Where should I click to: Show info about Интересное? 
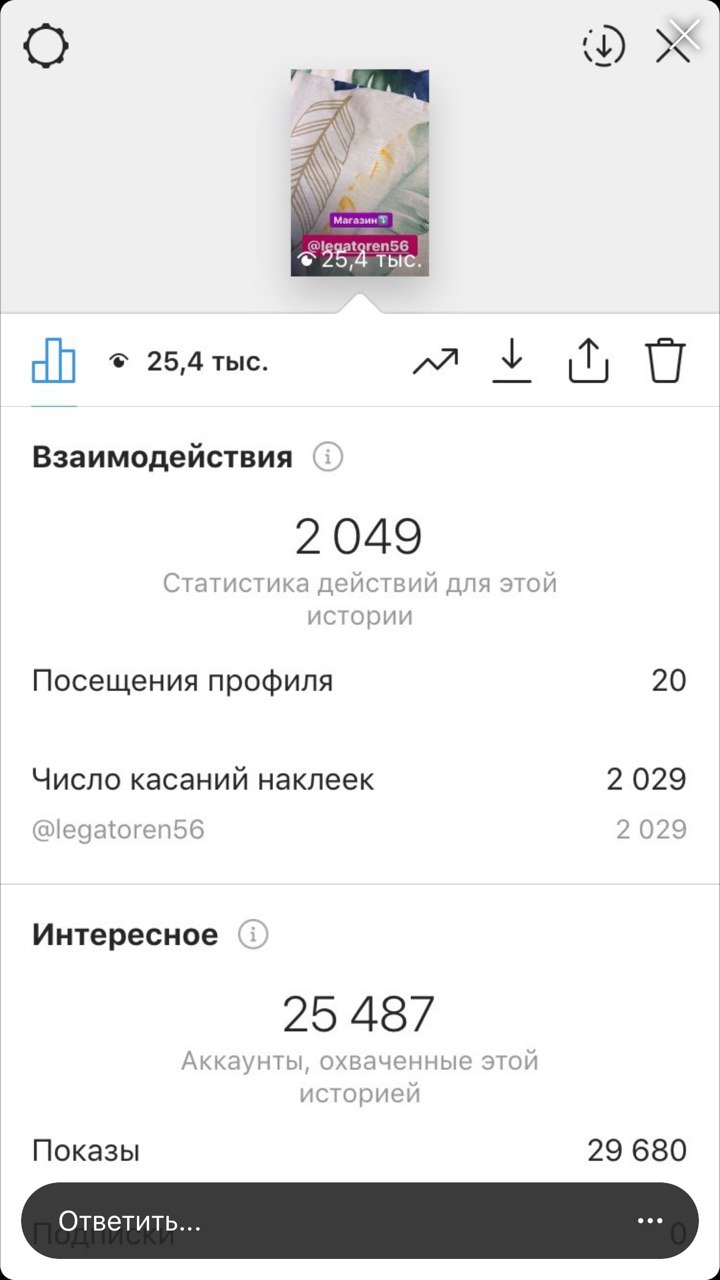coord(253,935)
